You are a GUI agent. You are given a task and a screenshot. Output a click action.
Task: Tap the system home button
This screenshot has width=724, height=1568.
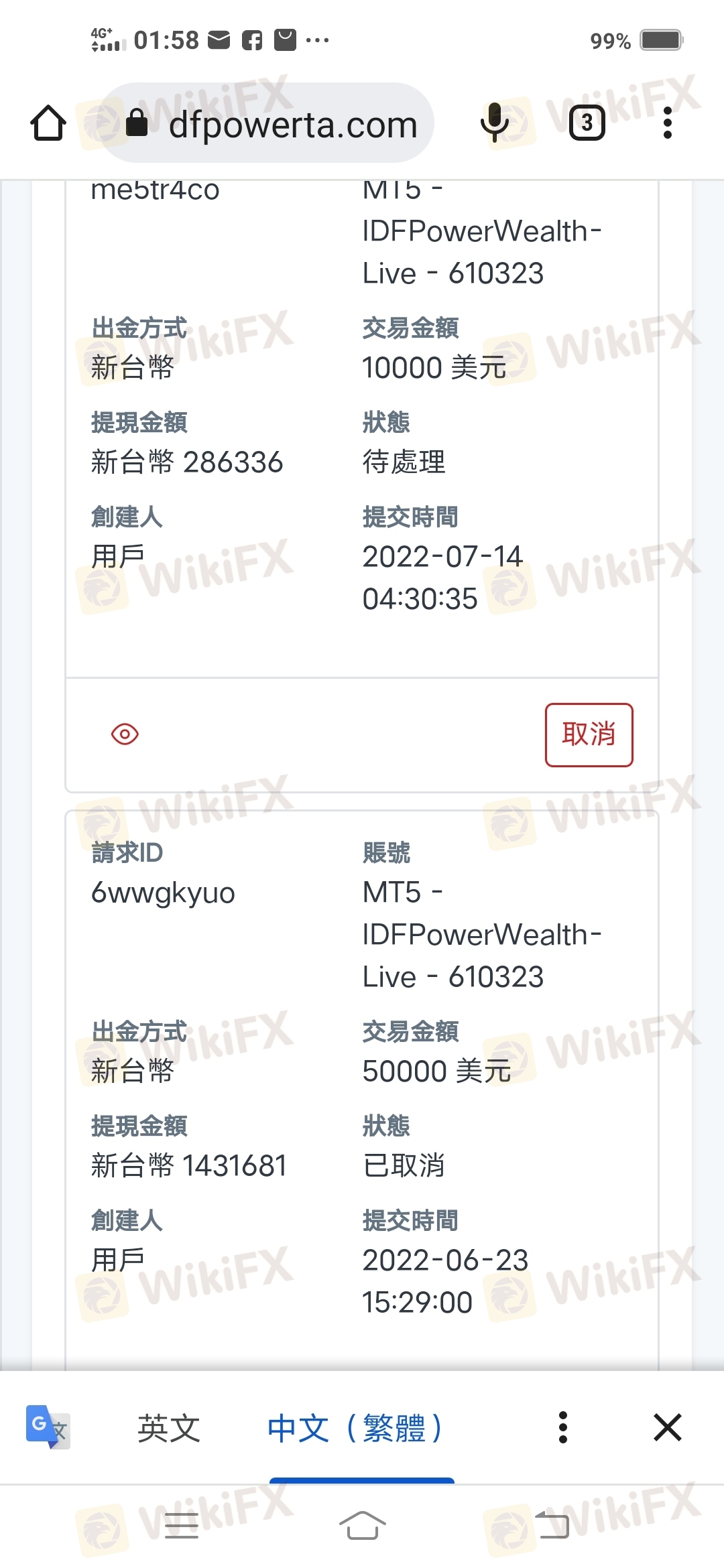coord(362,1526)
